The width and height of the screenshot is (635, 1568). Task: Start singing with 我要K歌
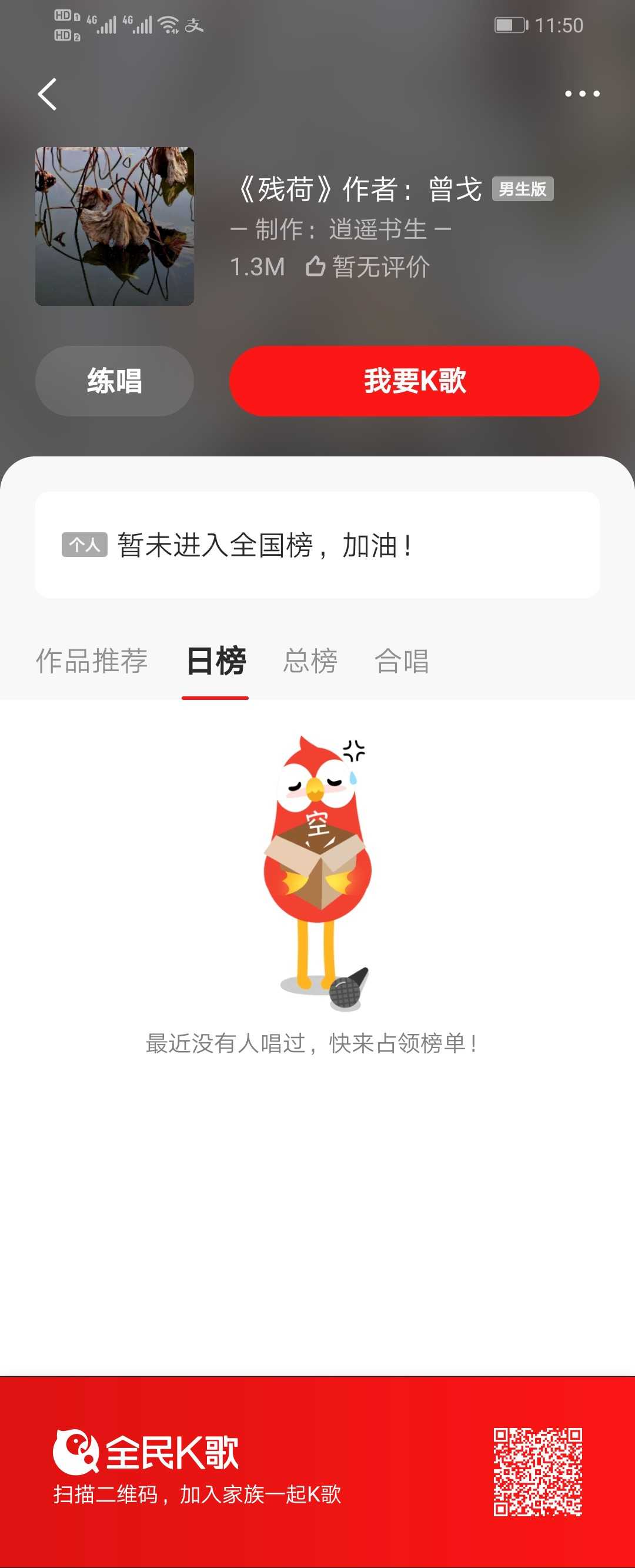pyautogui.click(x=414, y=381)
